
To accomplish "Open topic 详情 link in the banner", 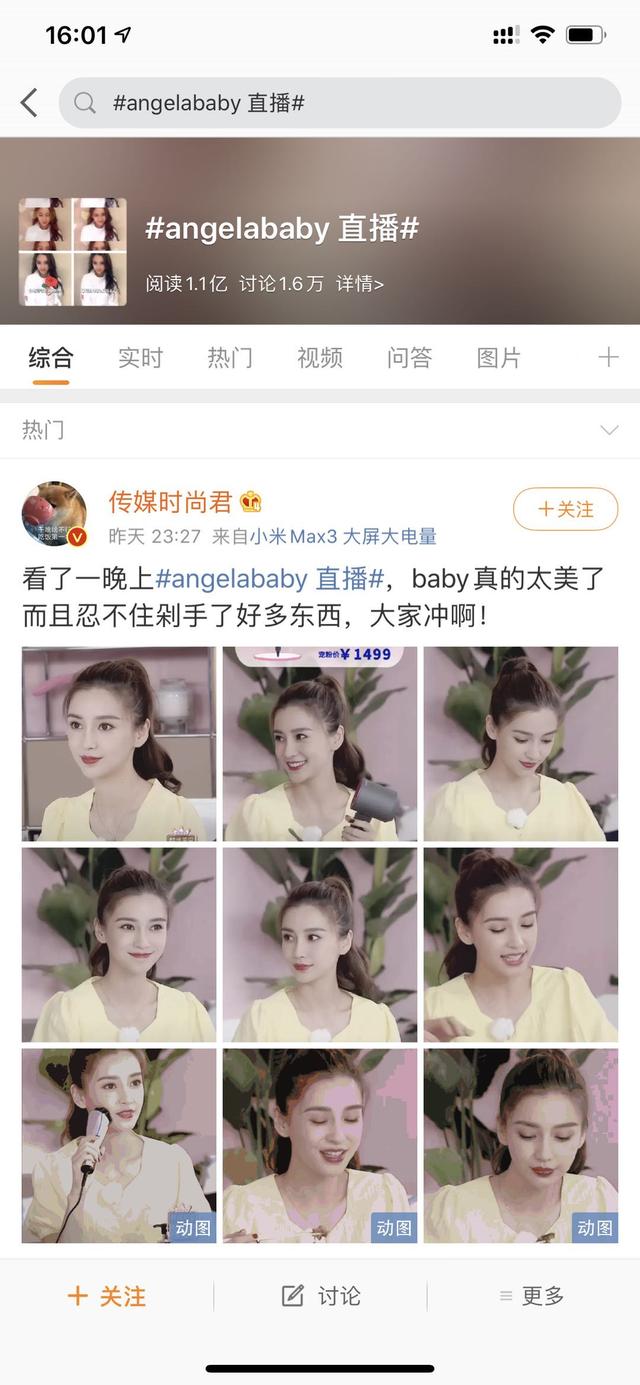I will point(360,284).
